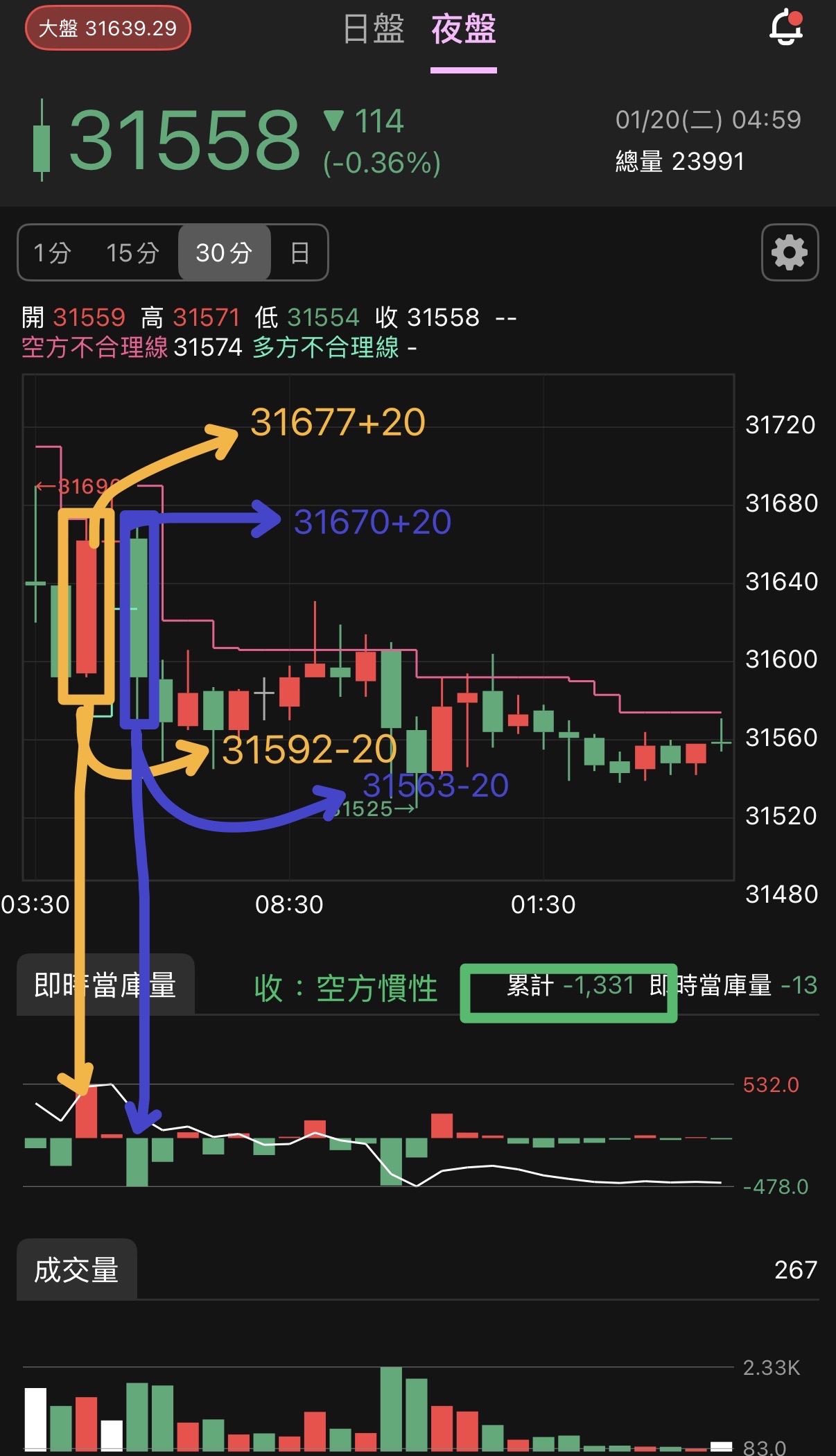The image size is (836, 1456).
Task: Open chart settings gear
Action: (790, 252)
